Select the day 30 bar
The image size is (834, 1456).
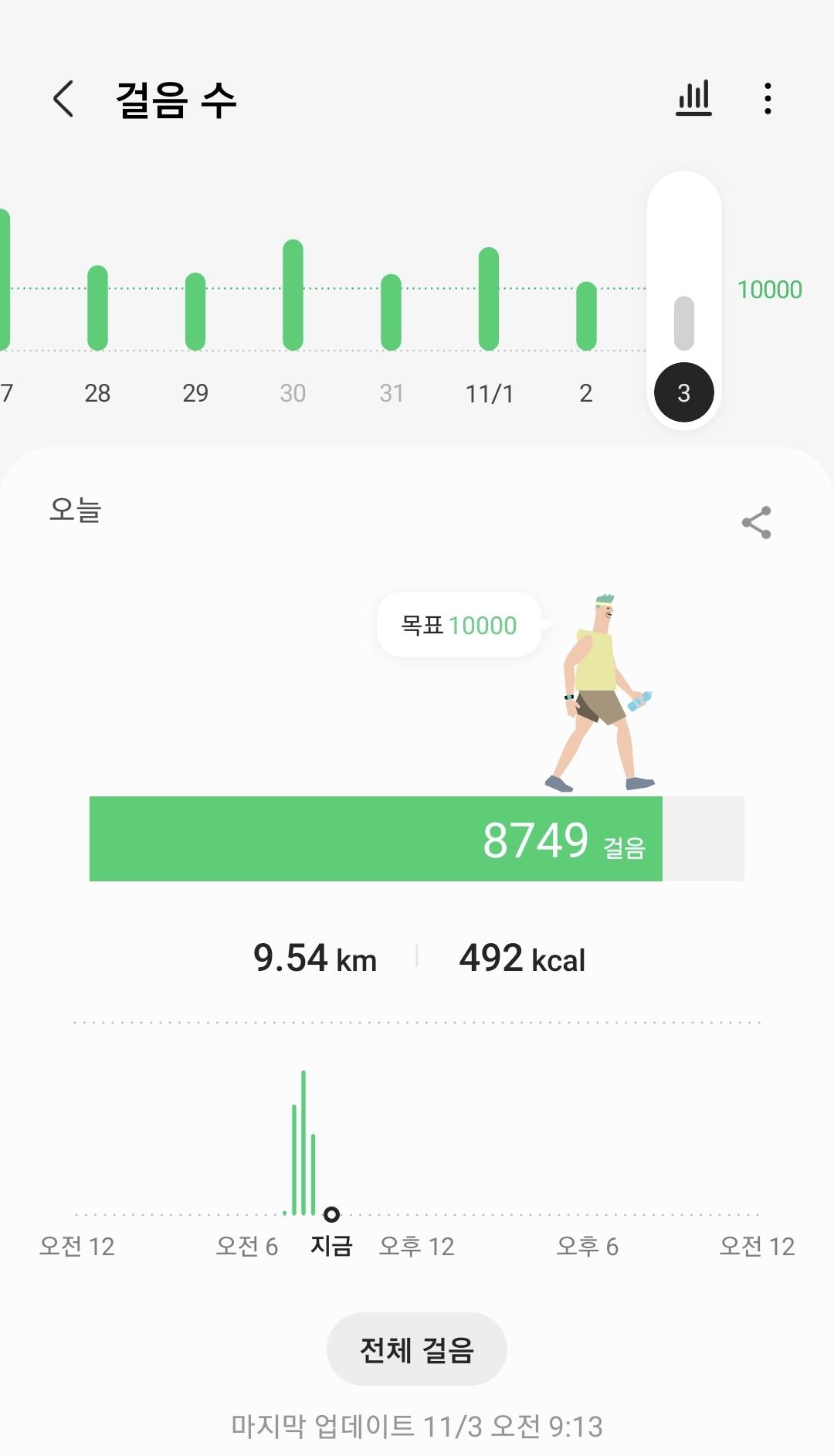point(293,296)
